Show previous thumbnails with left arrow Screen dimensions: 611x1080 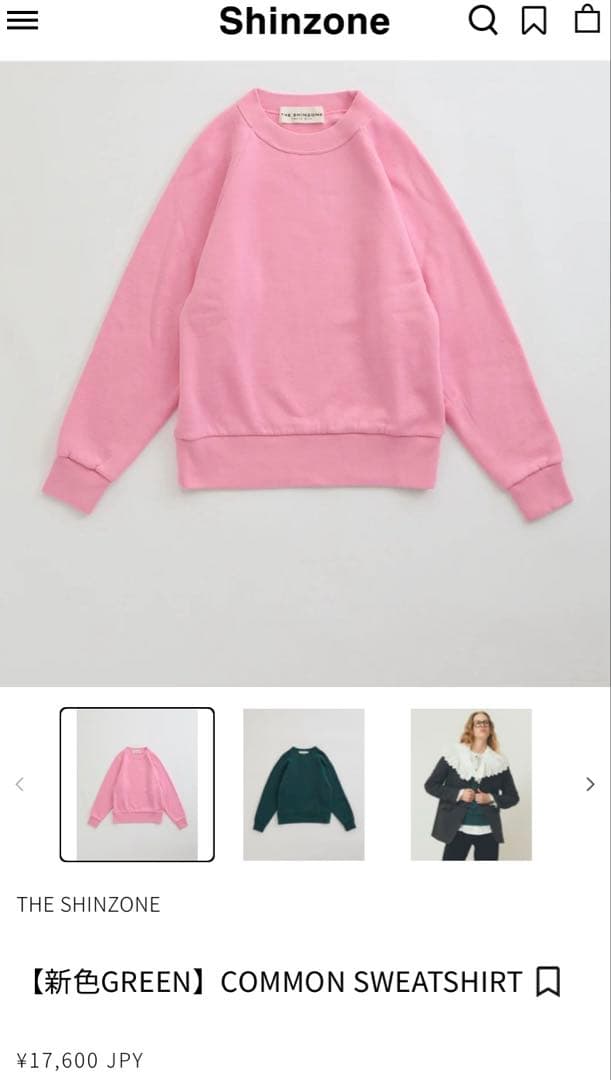(x=19, y=784)
